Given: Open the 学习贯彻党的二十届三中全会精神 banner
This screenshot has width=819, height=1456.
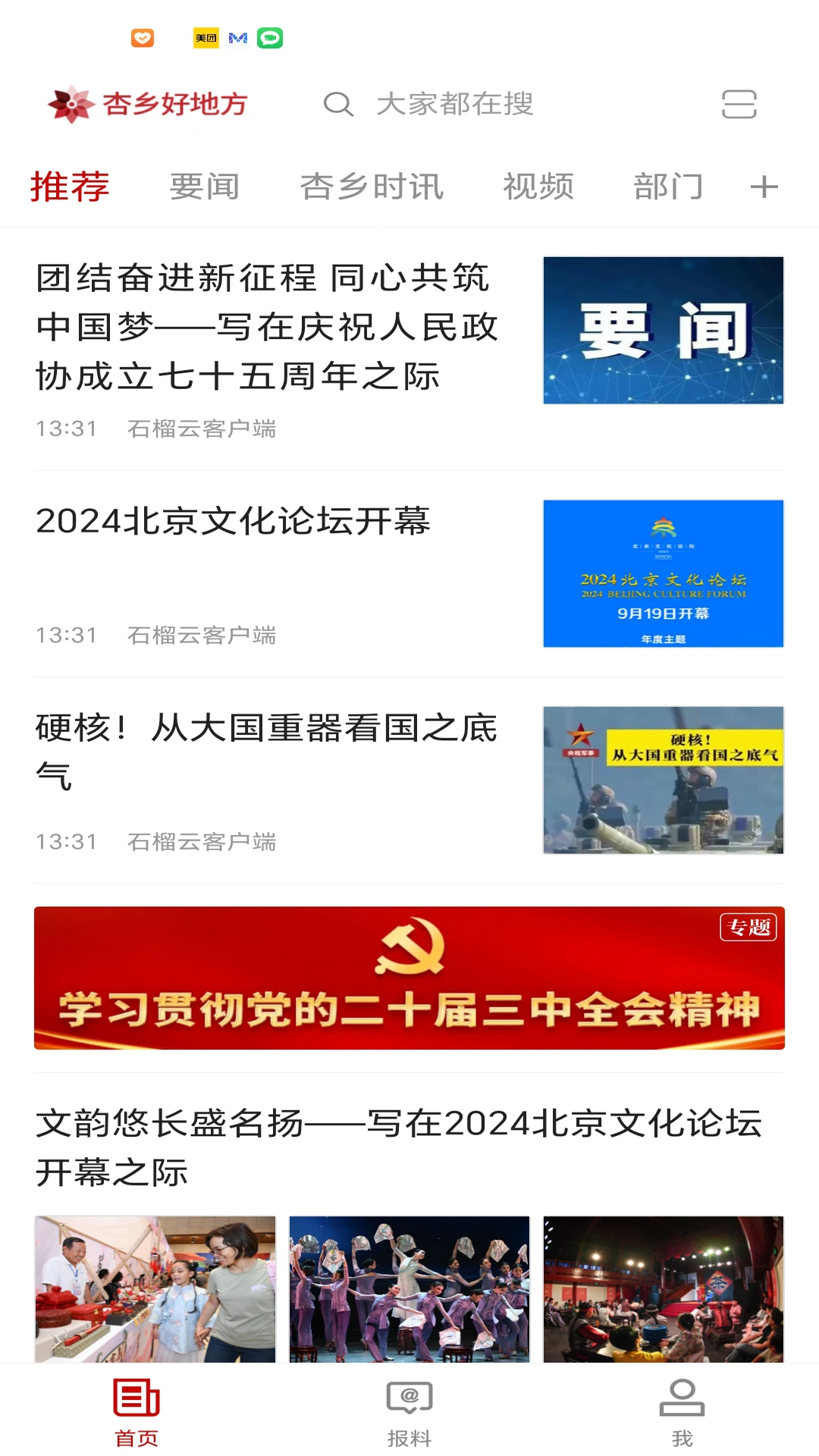Looking at the screenshot, I should click(x=409, y=978).
